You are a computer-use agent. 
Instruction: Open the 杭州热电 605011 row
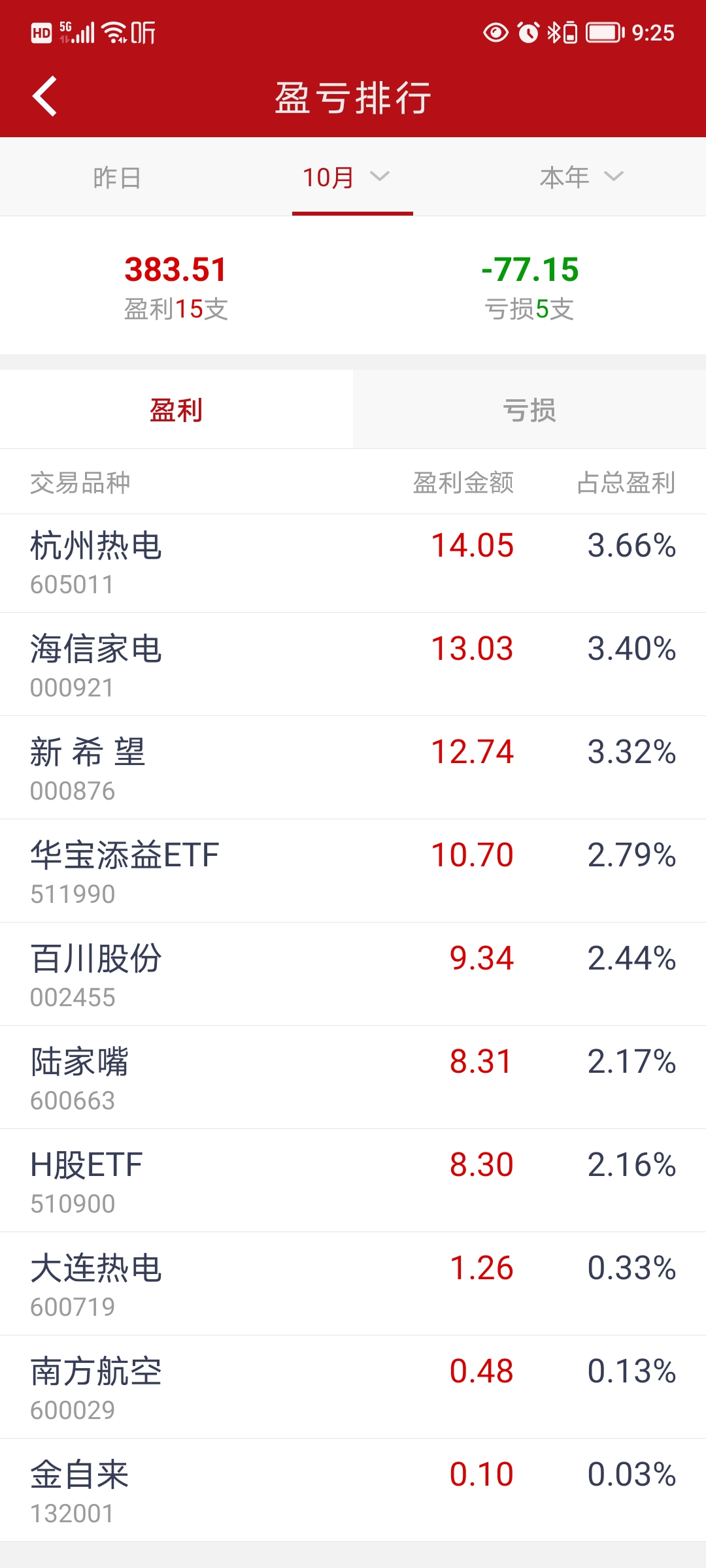click(353, 564)
